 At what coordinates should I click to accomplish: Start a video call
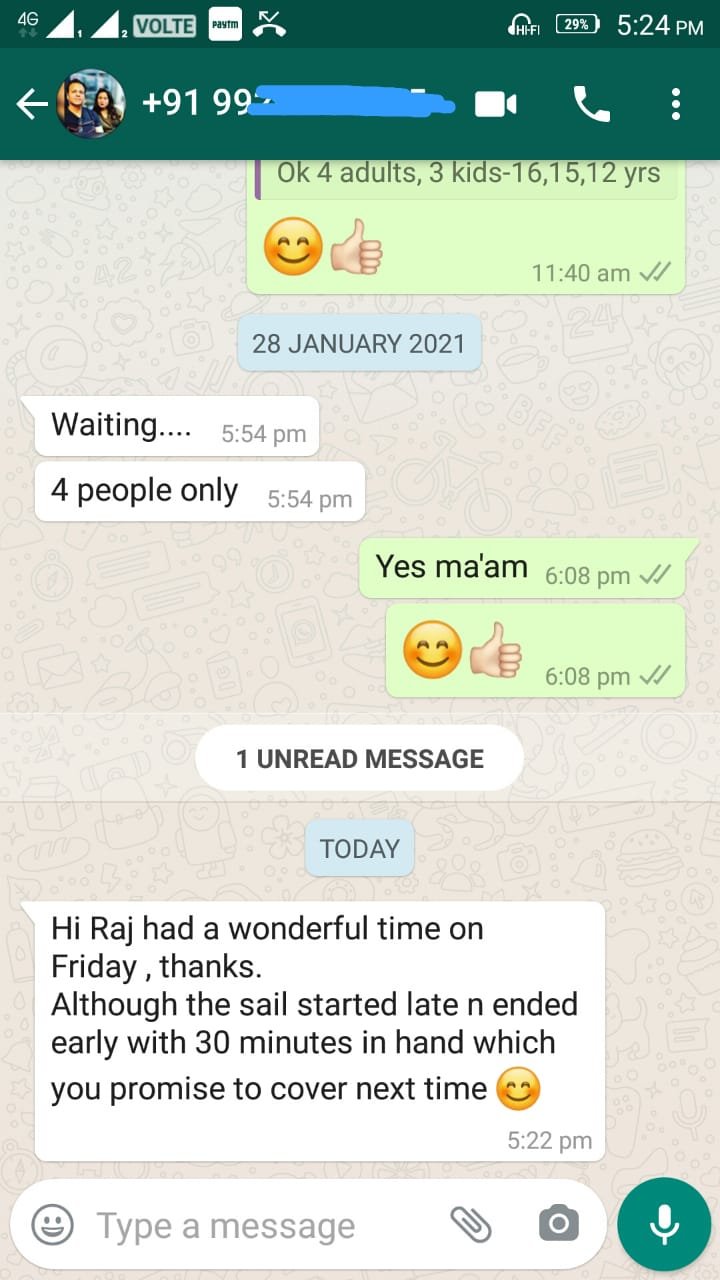tap(496, 104)
